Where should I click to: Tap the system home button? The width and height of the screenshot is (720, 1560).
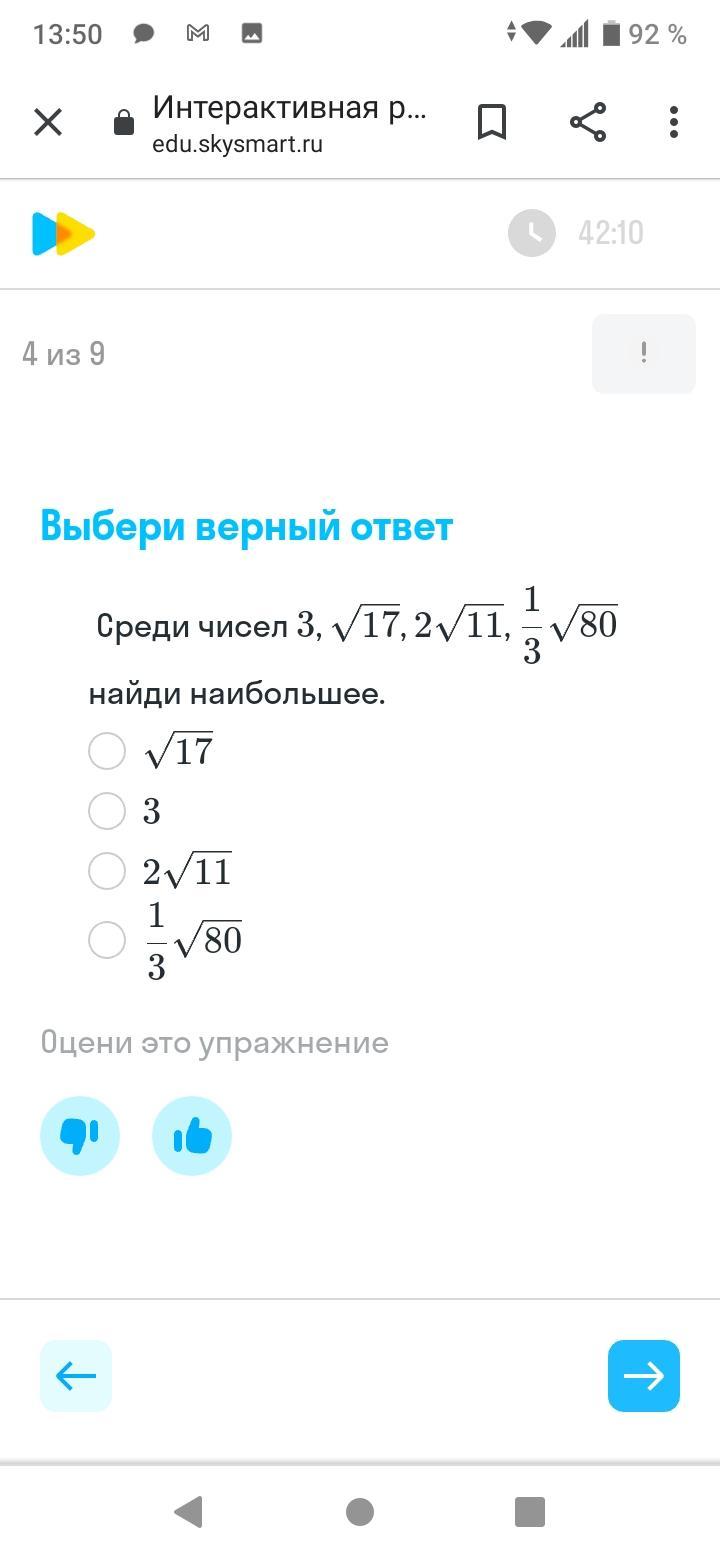pos(360,1512)
